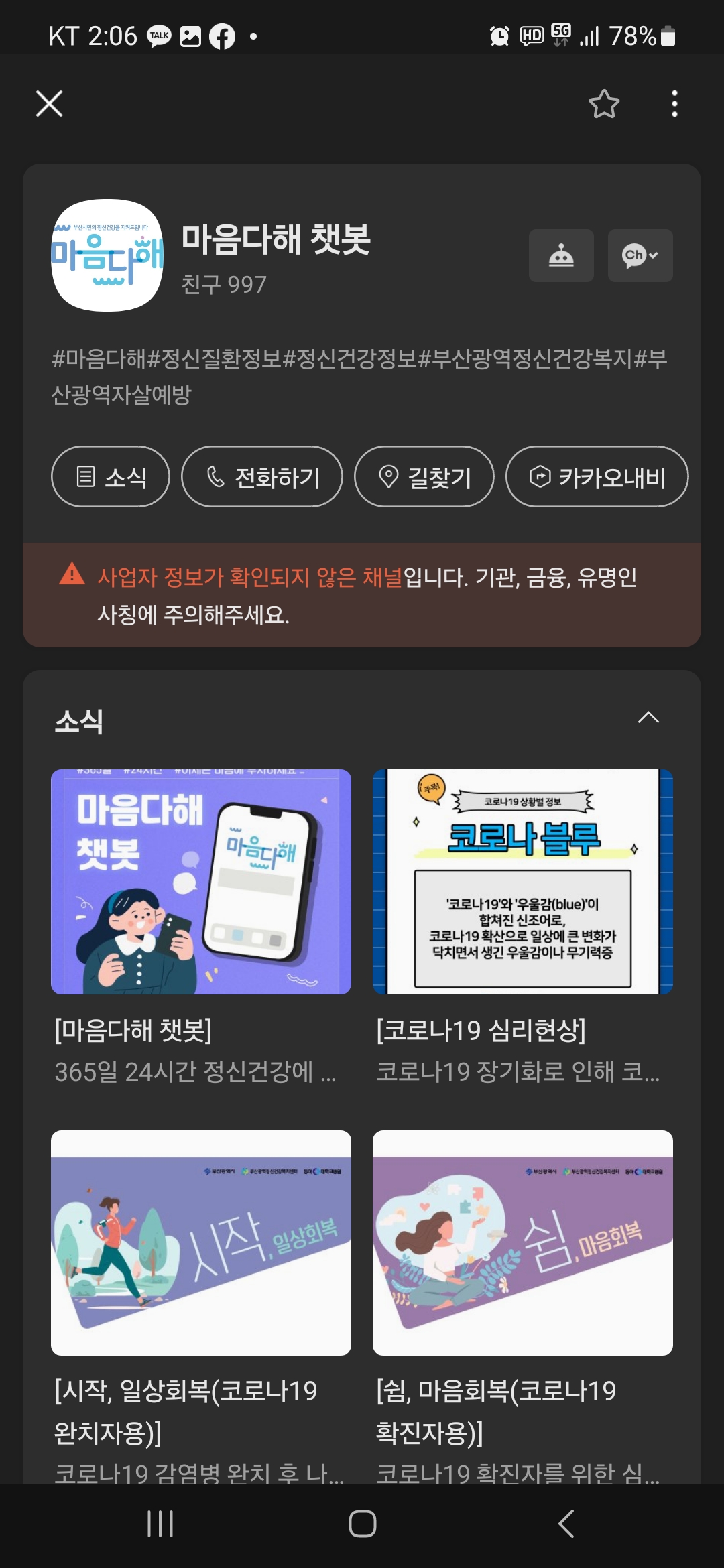Screen dimensions: 724x1568
Task: Tap the Ch channel add dropdown button
Action: 640,255
